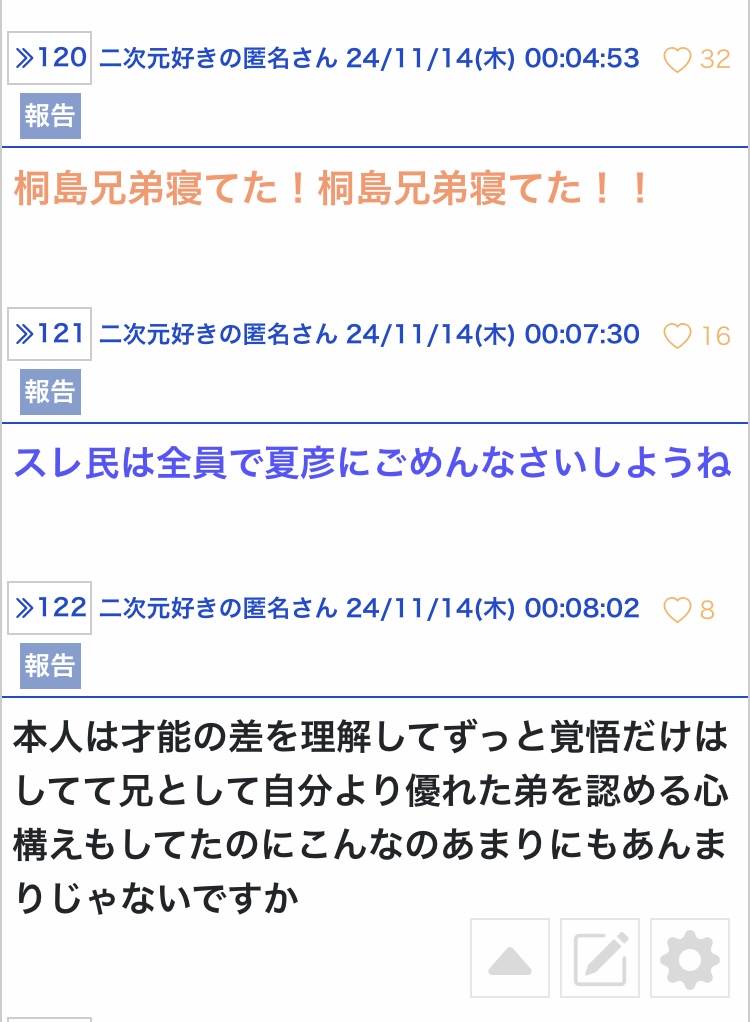Jump to top with the up arrow button

[510, 959]
